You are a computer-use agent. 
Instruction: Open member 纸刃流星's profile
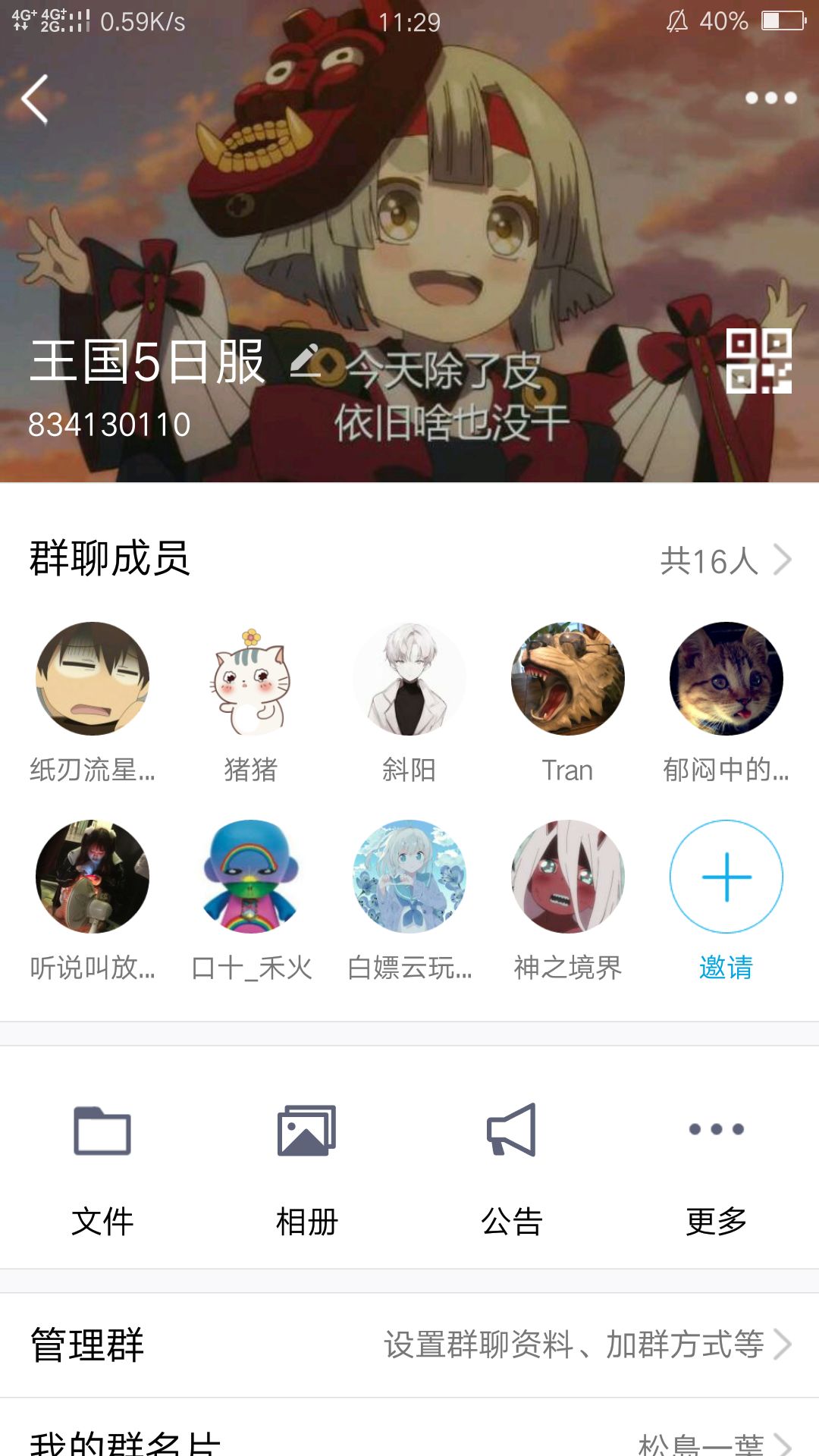pyautogui.click(x=93, y=679)
